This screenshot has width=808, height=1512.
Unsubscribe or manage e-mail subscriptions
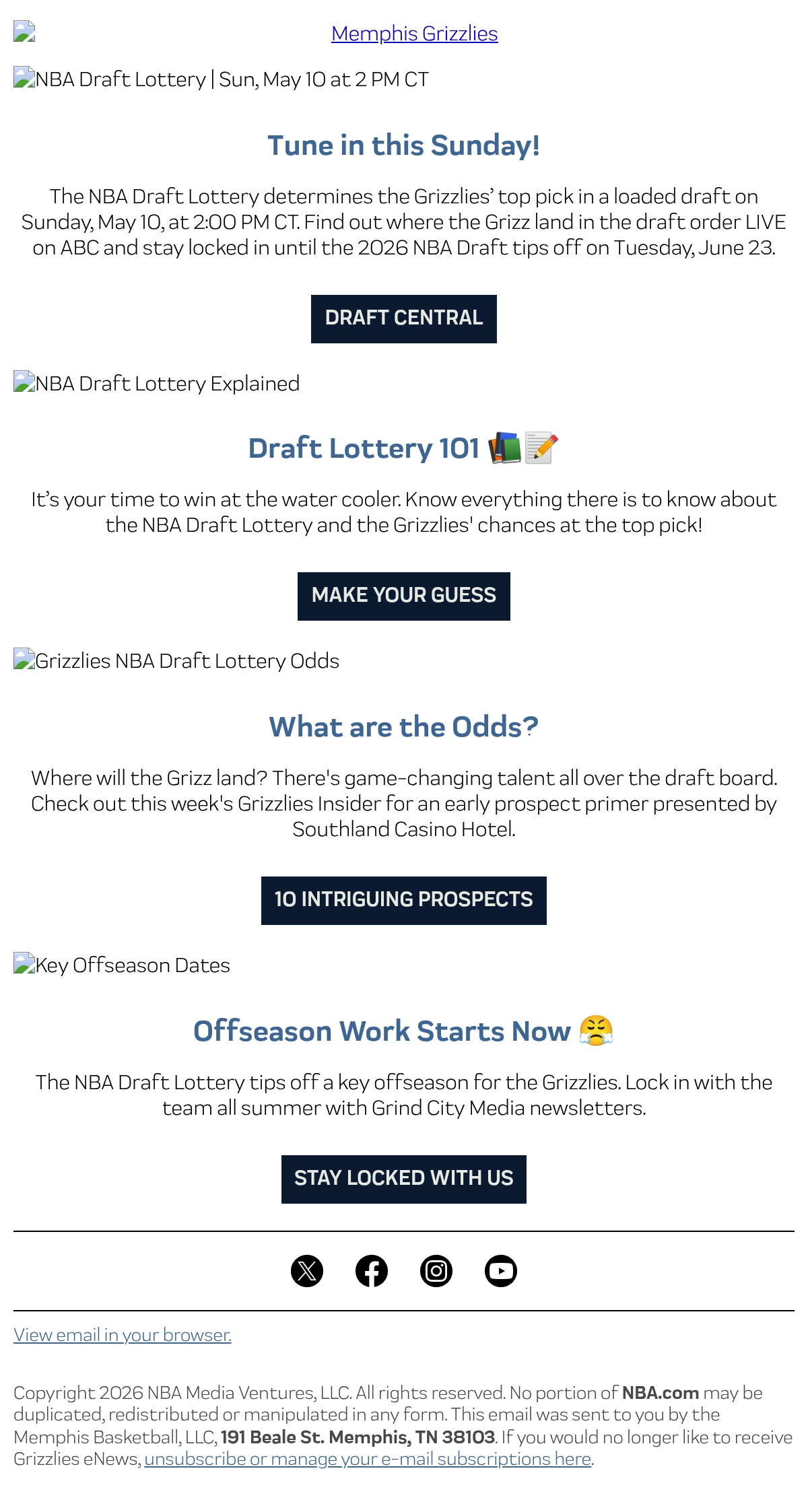click(368, 1458)
